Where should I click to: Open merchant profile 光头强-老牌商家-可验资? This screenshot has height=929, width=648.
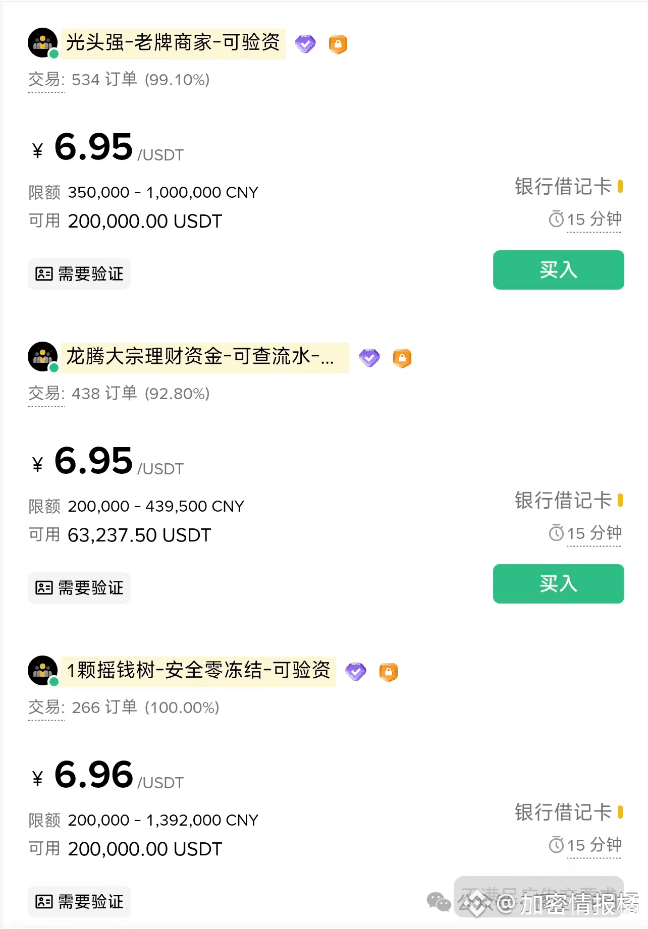pyautogui.click(x=173, y=43)
